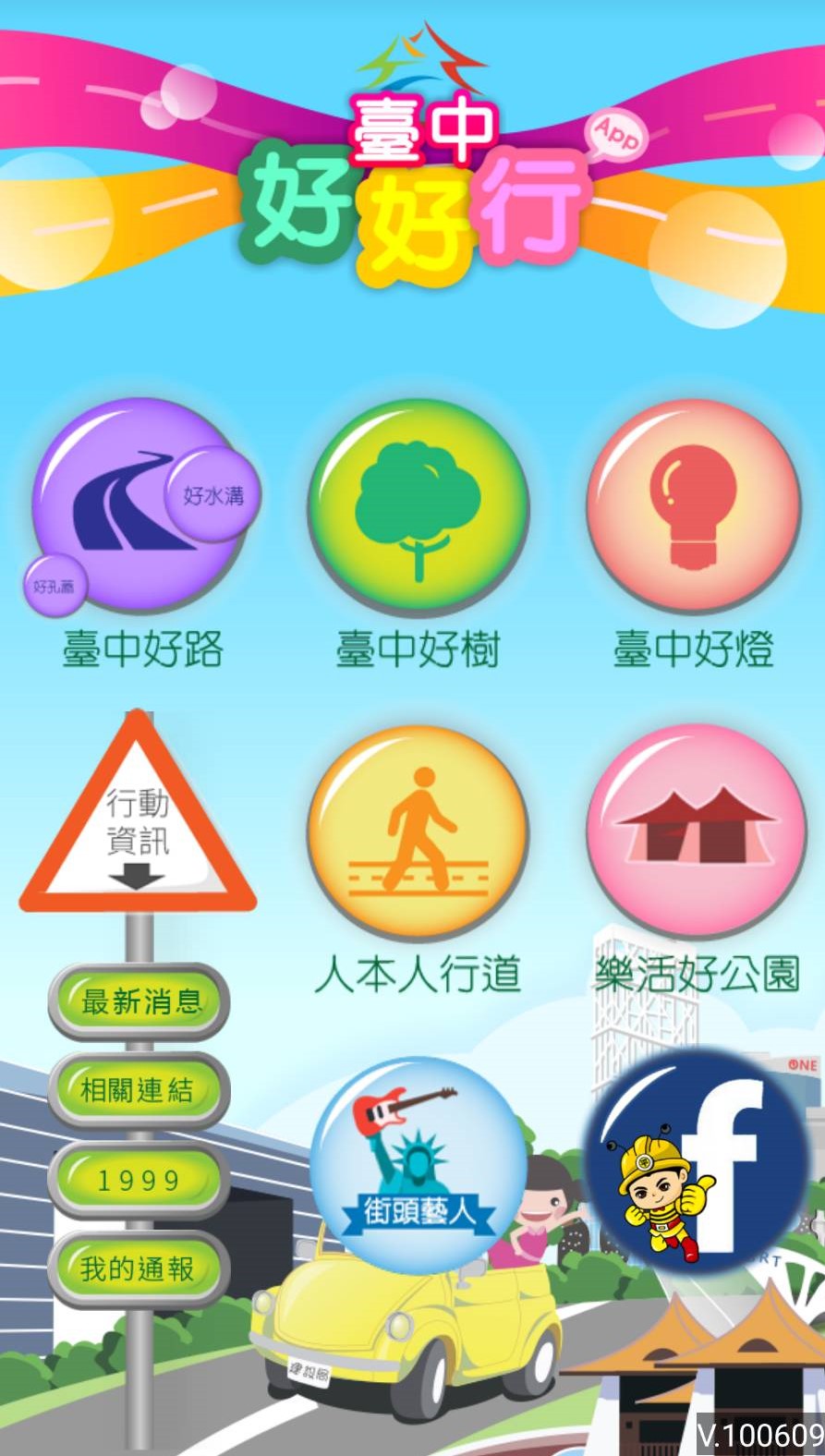Viewport: 825px width, 1456px height.
Task: View 最新消息 latest news
Action: click(140, 1001)
